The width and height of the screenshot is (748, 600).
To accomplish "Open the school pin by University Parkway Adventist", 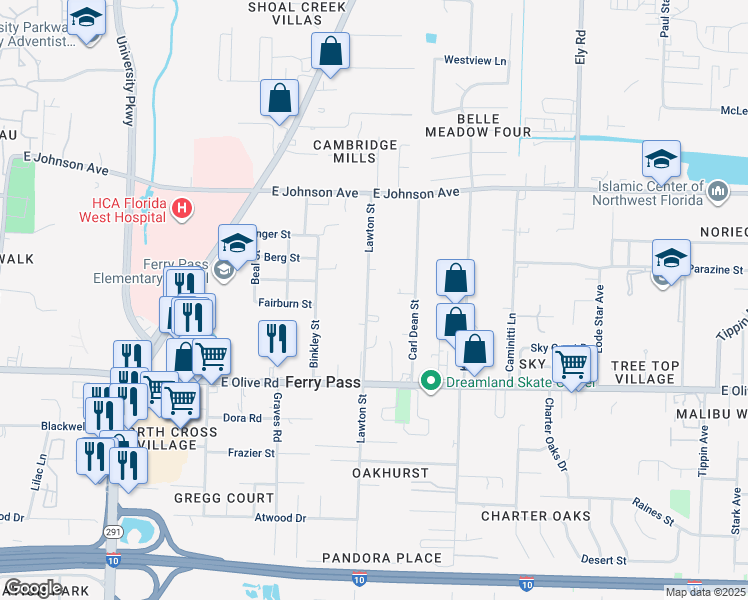I will (x=86, y=21).
